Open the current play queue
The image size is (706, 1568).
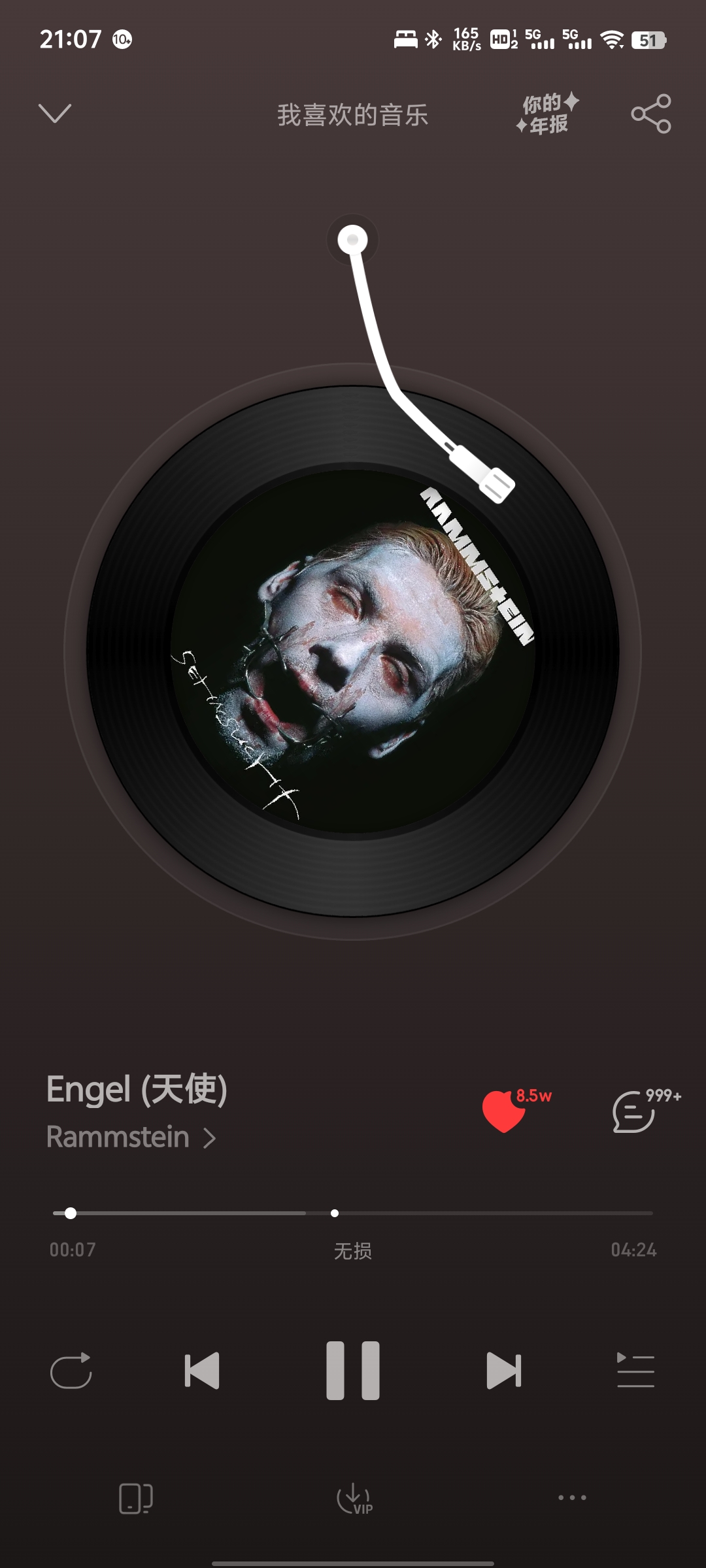point(635,1370)
